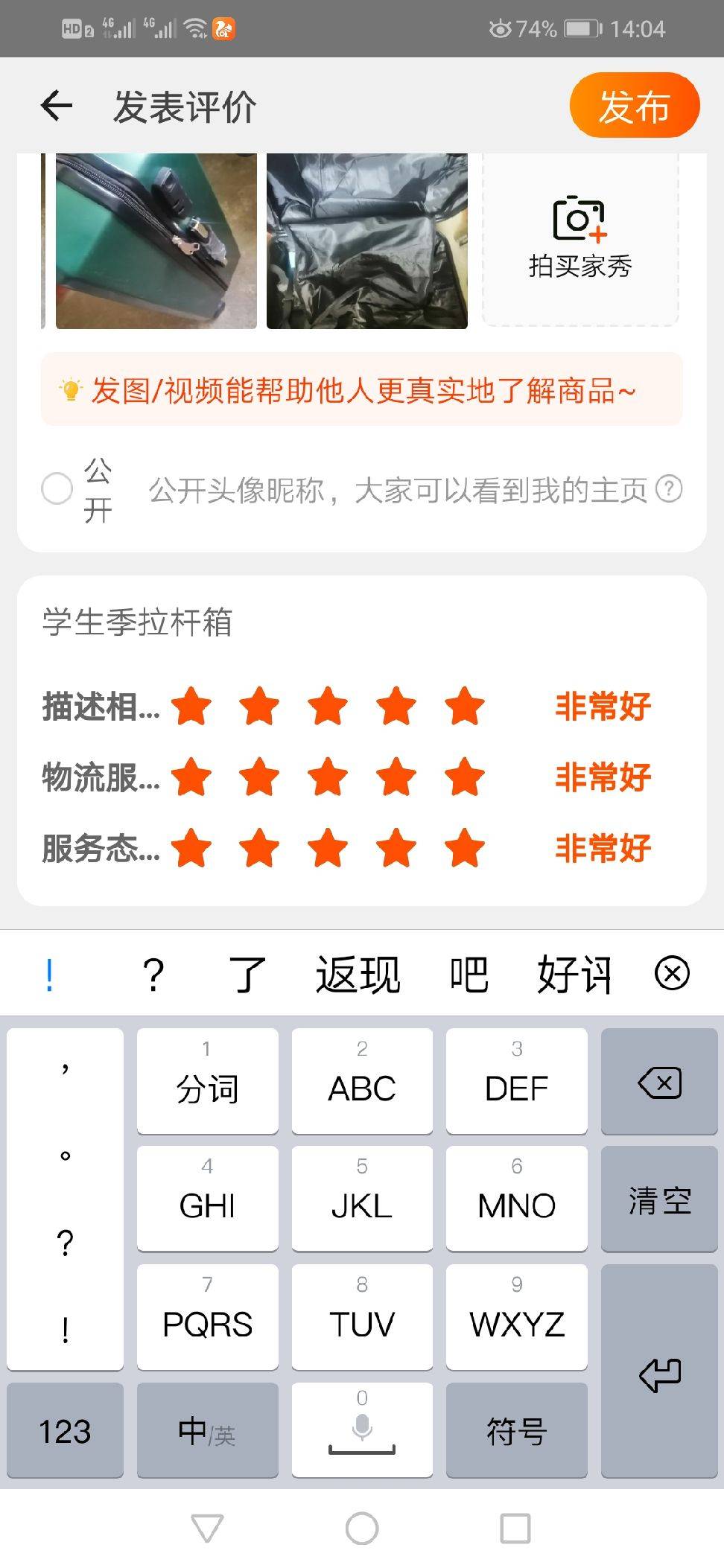Tap the 分词 key on keyboard

207,1082
